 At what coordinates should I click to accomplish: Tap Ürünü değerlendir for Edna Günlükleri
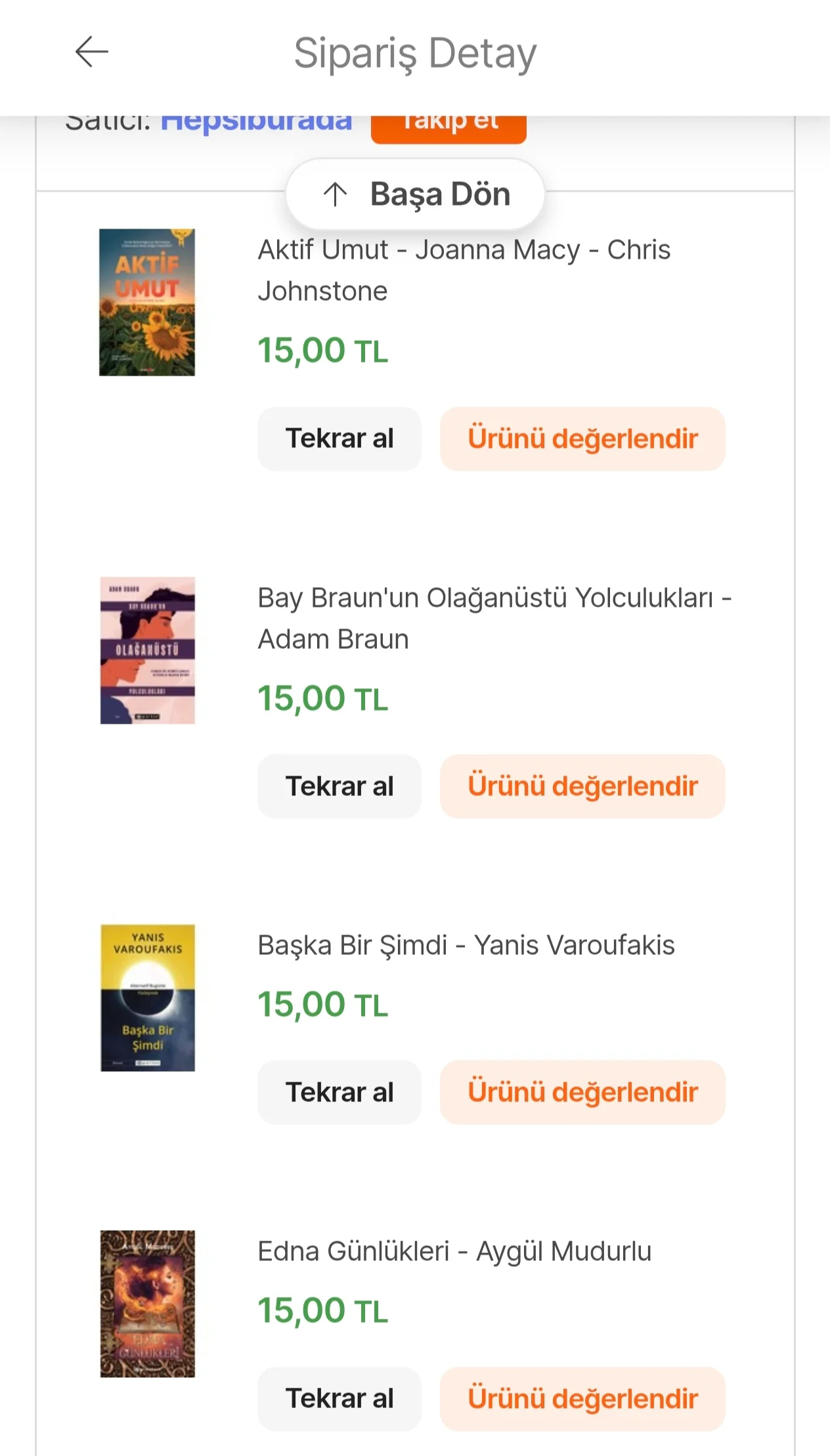click(x=582, y=1399)
